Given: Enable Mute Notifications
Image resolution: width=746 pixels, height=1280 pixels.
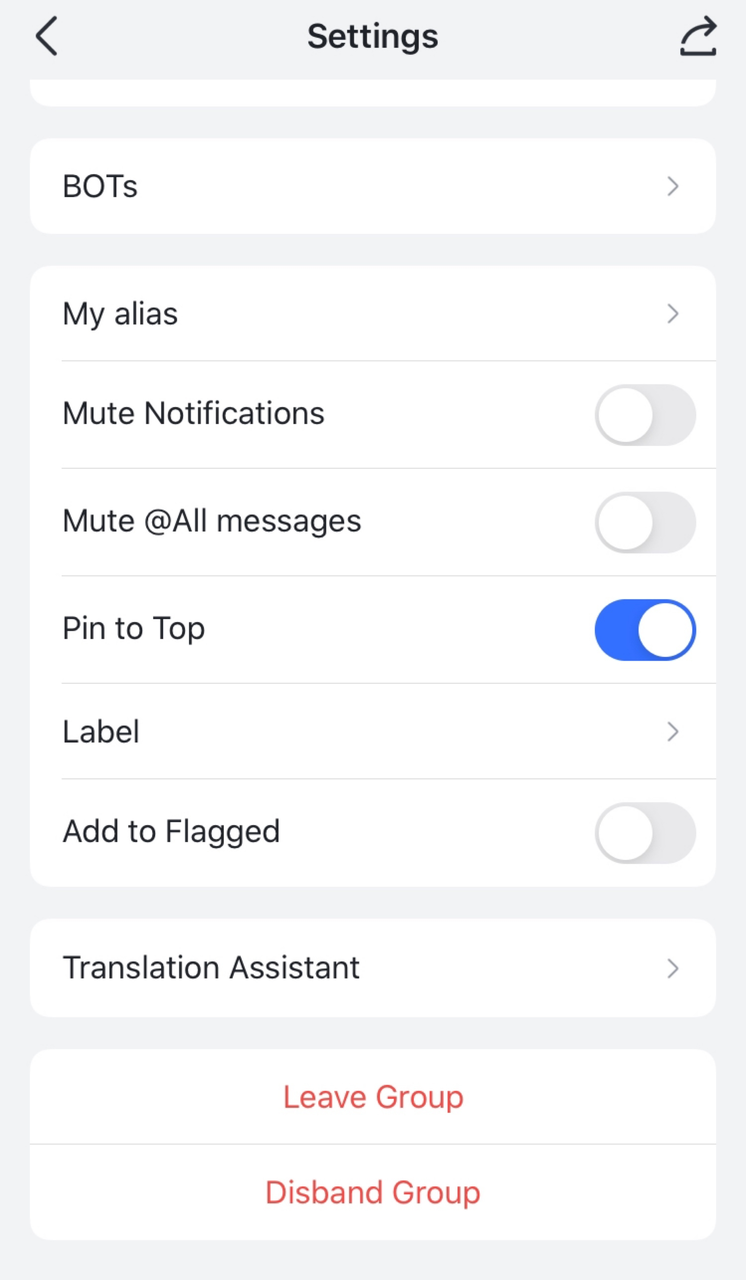Looking at the screenshot, I should [645, 414].
